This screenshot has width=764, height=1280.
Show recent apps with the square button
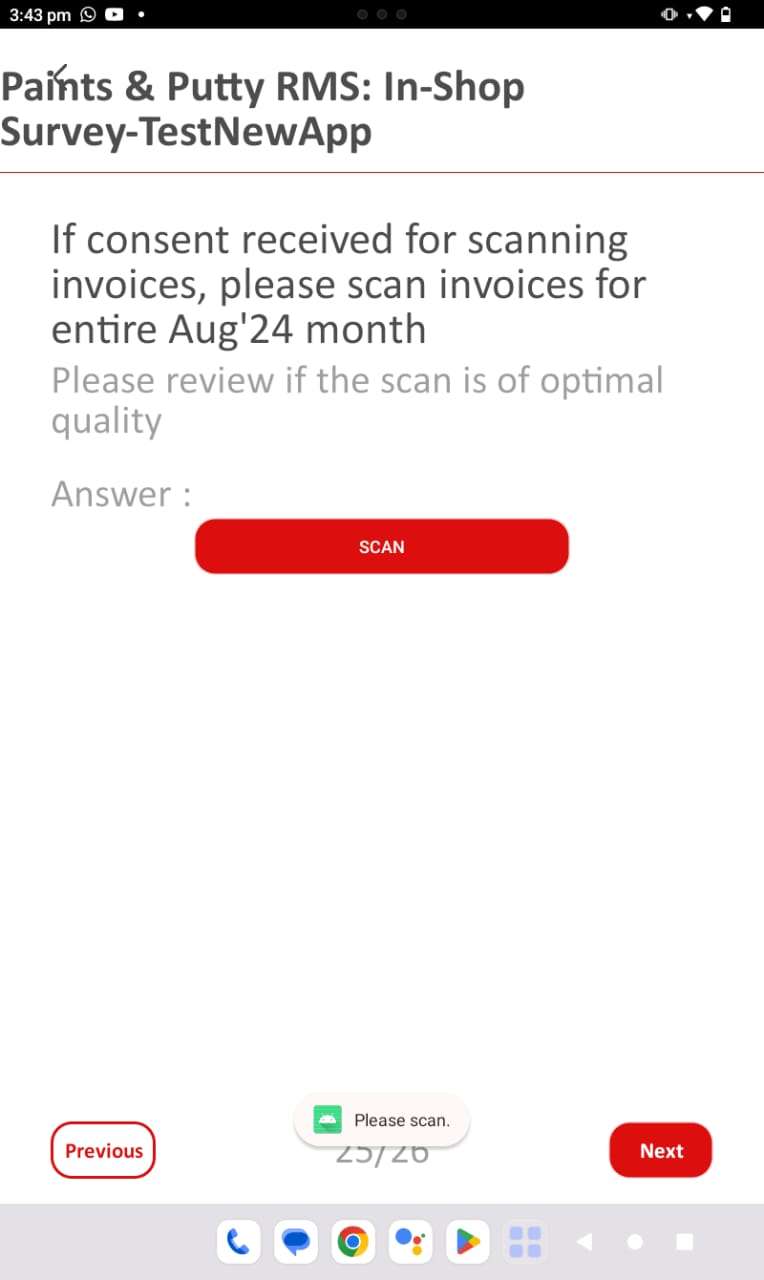(x=685, y=1242)
